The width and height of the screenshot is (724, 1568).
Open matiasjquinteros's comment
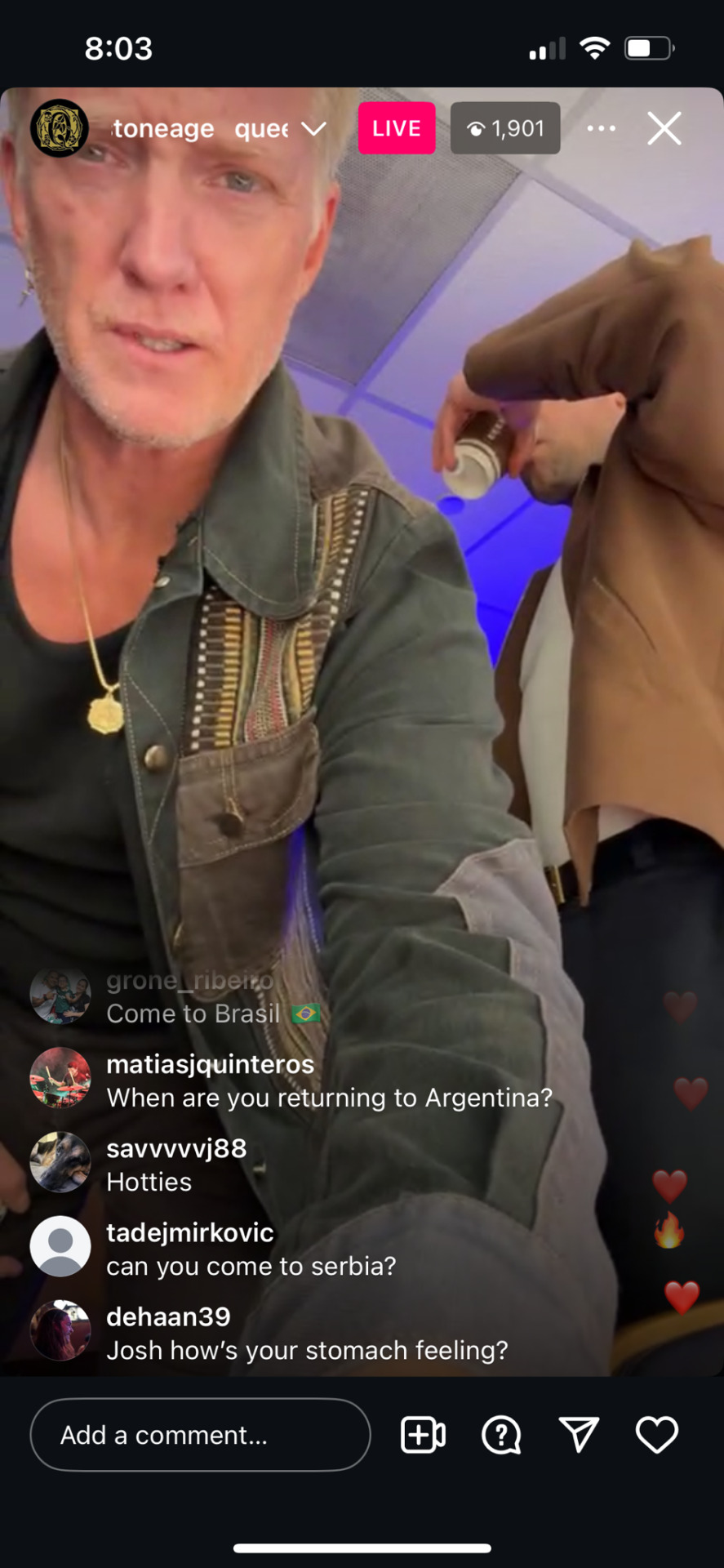coord(328,1082)
